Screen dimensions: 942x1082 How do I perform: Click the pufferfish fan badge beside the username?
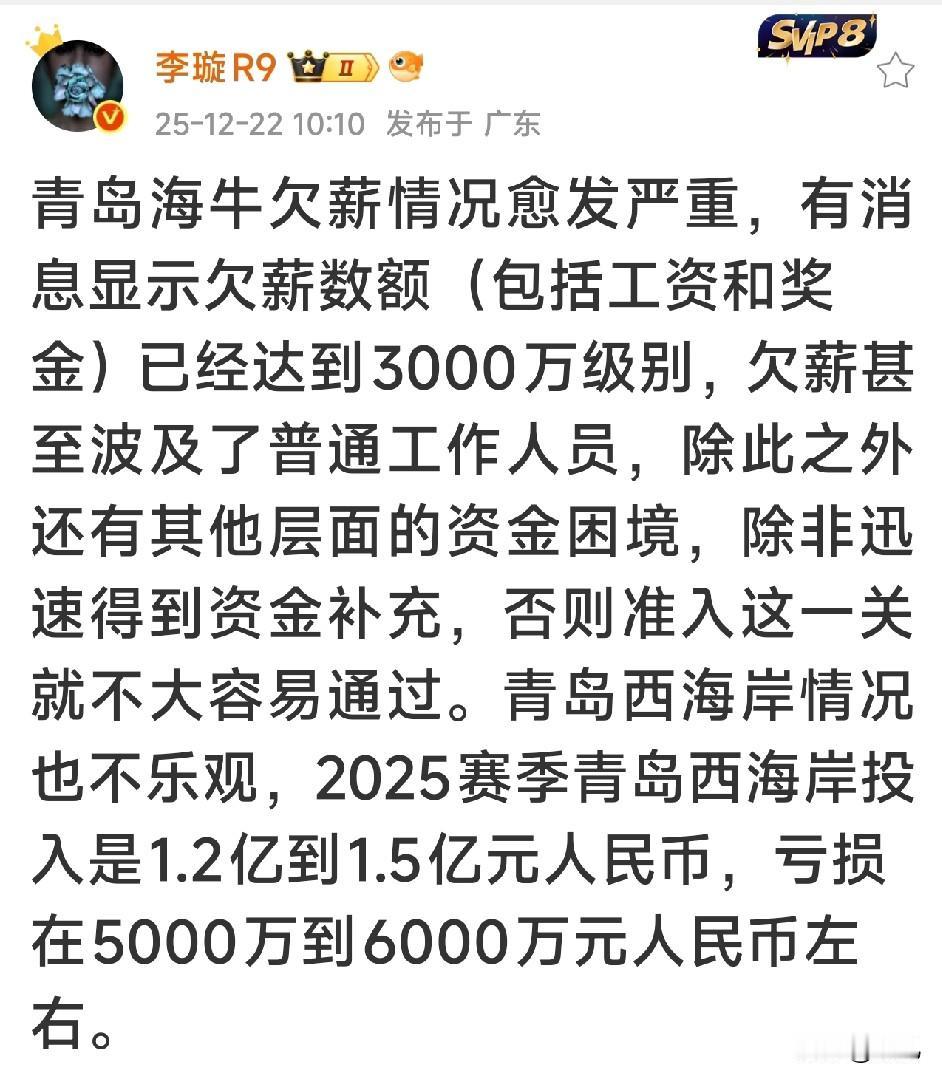406,64
